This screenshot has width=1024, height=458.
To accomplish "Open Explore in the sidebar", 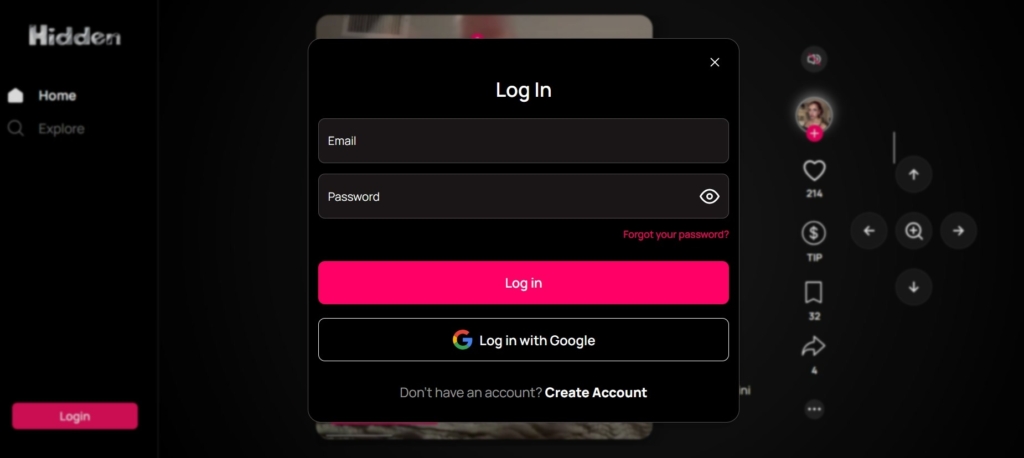I will coord(61,129).
